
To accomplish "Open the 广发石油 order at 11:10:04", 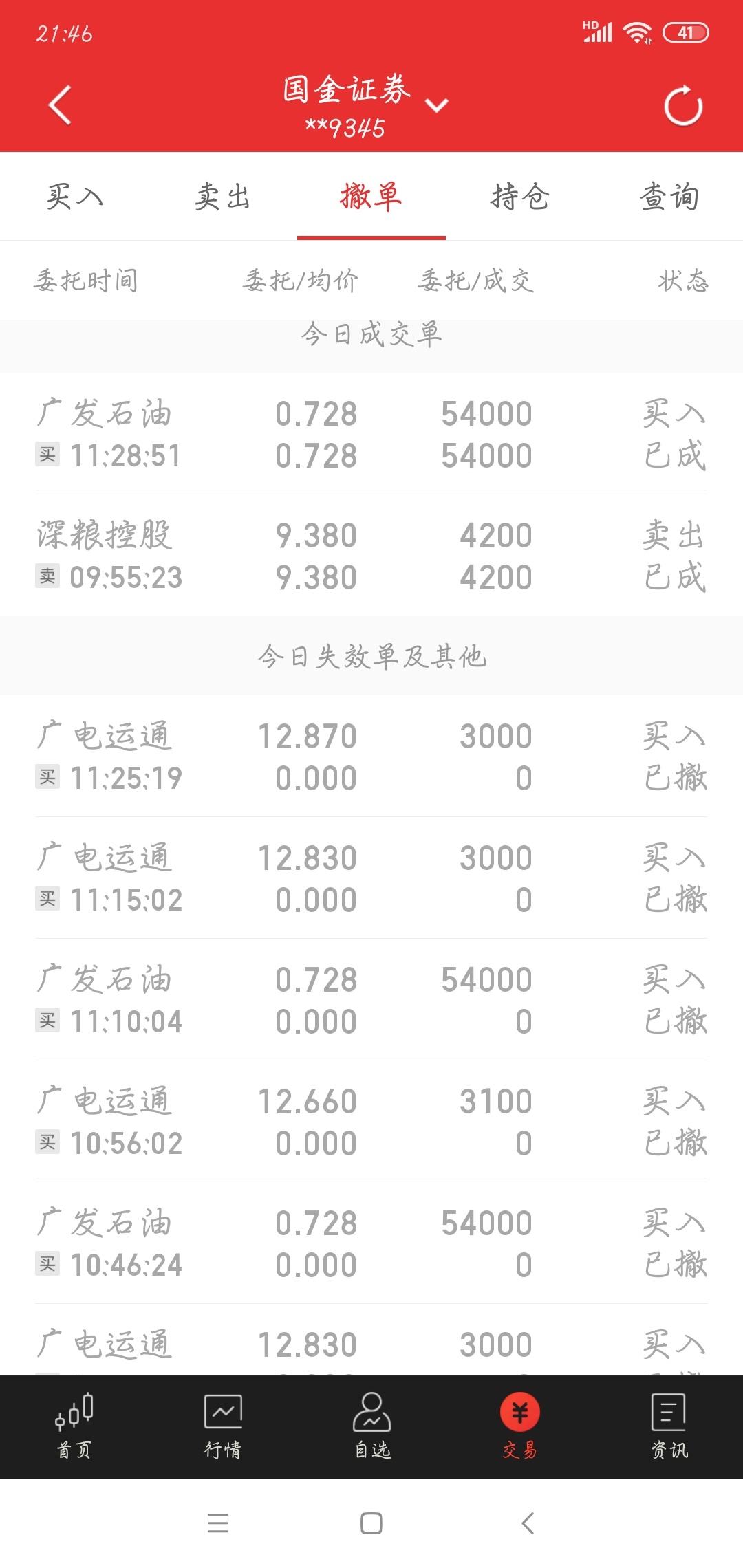I will [x=371, y=1000].
